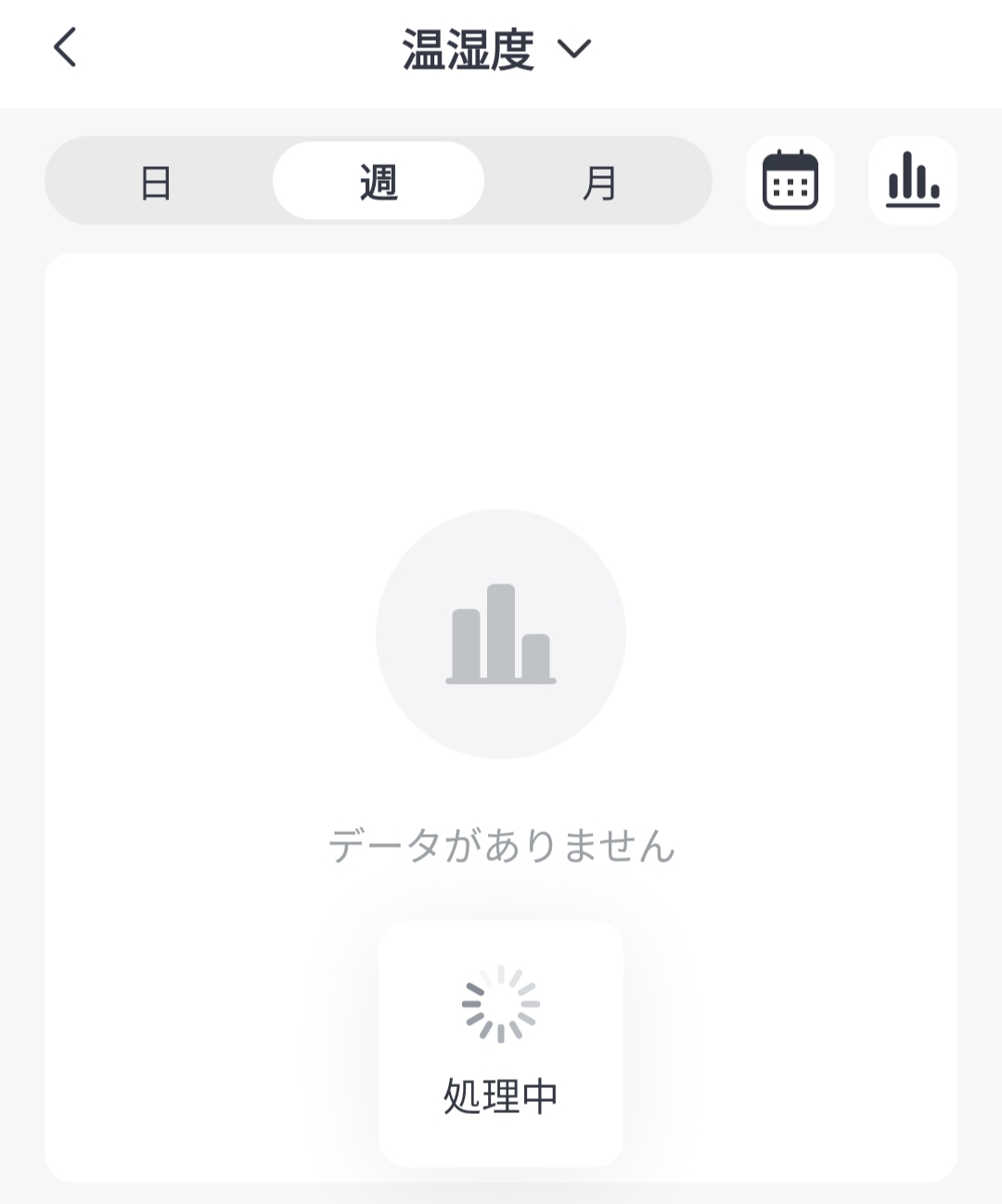Expand the 温湿度 dropdown title
This screenshot has height=1204, width=1002.
click(496, 49)
